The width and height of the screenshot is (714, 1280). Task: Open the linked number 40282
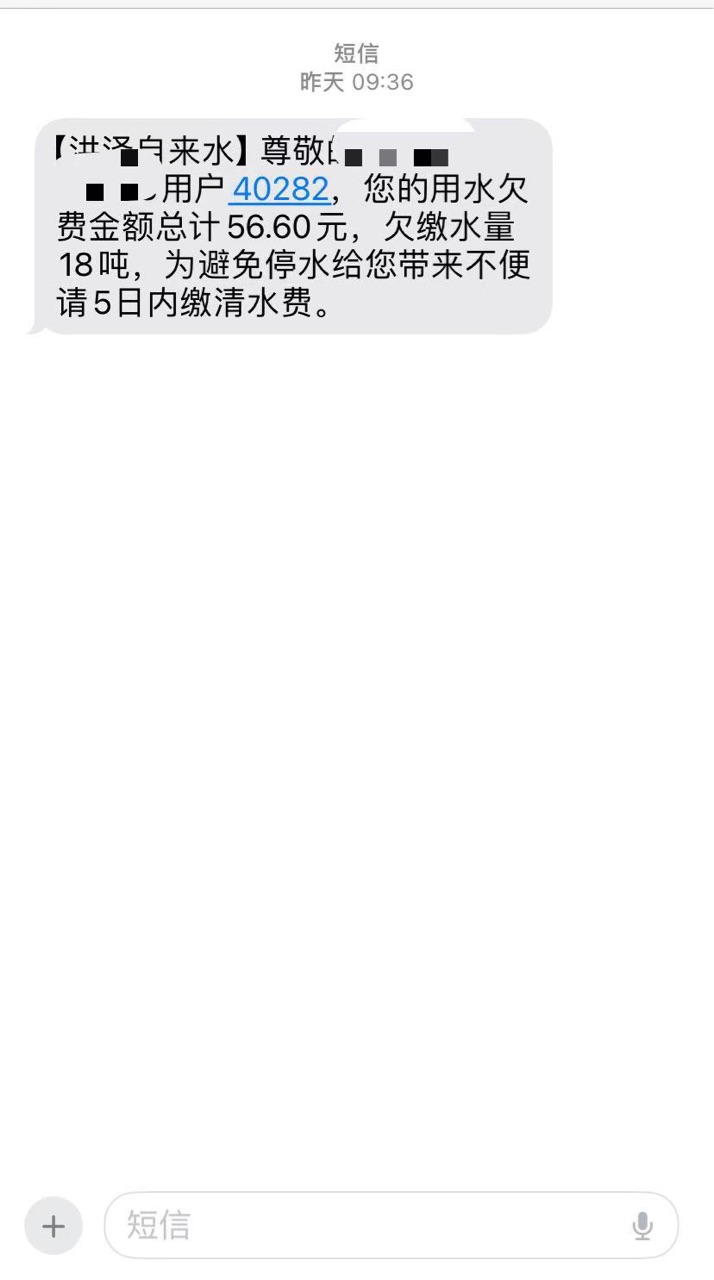click(279, 188)
